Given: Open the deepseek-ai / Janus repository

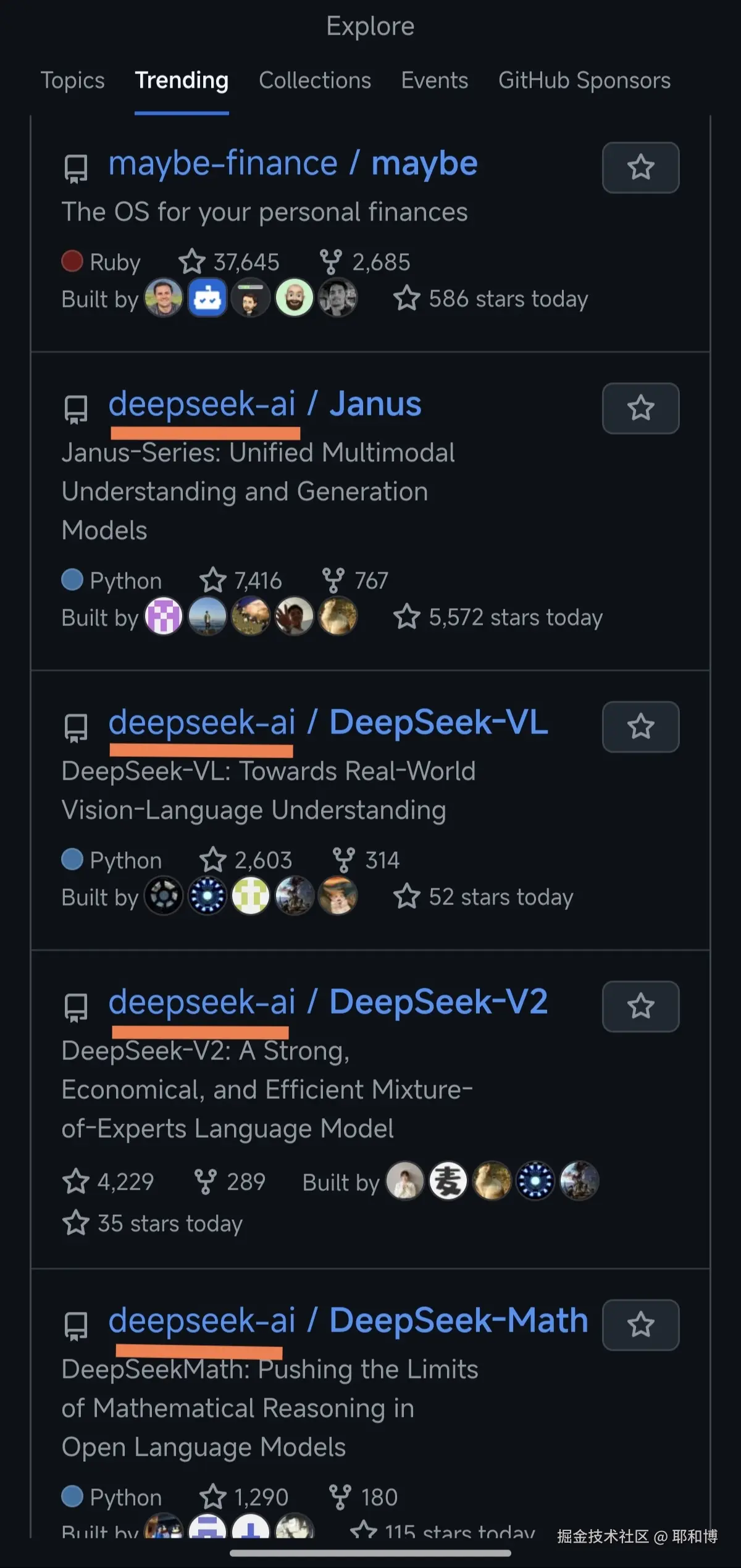Looking at the screenshot, I should pos(265,404).
